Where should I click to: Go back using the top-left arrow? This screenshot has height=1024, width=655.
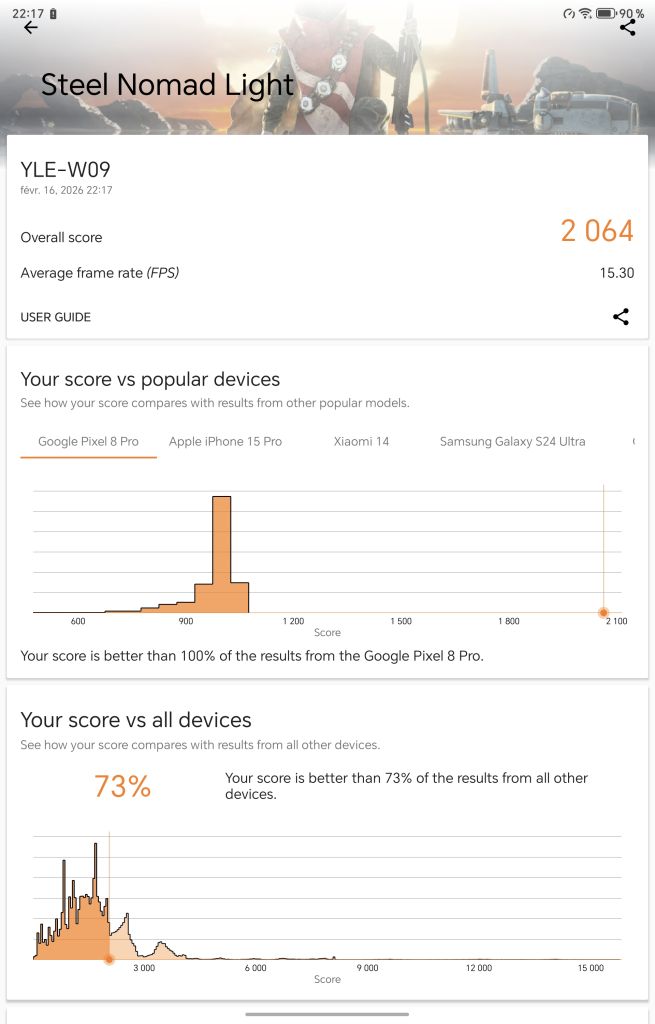point(30,28)
